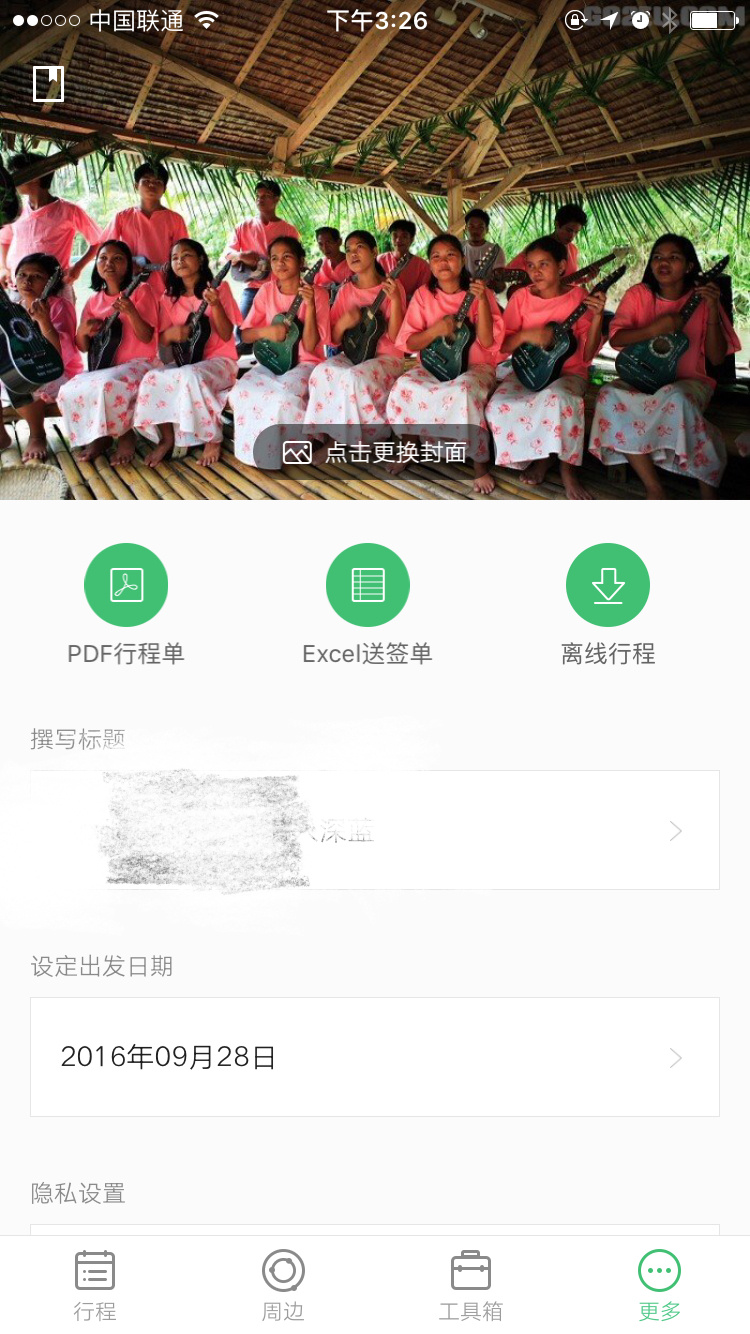Image resolution: width=750 pixels, height=1334 pixels.
Task: Change the departure date 2016年09月28日
Action: 375,1057
